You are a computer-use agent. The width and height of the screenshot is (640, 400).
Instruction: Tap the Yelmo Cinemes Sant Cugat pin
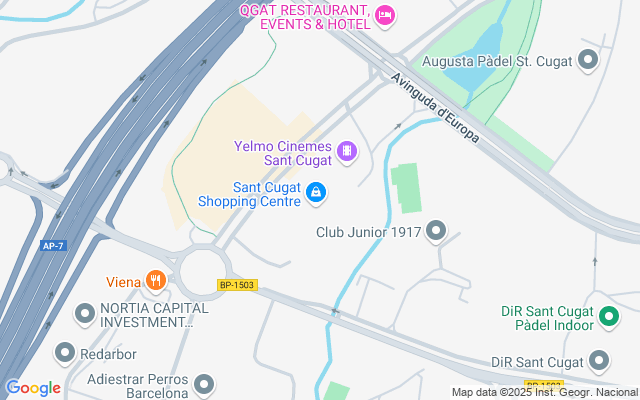tap(347, 152)
